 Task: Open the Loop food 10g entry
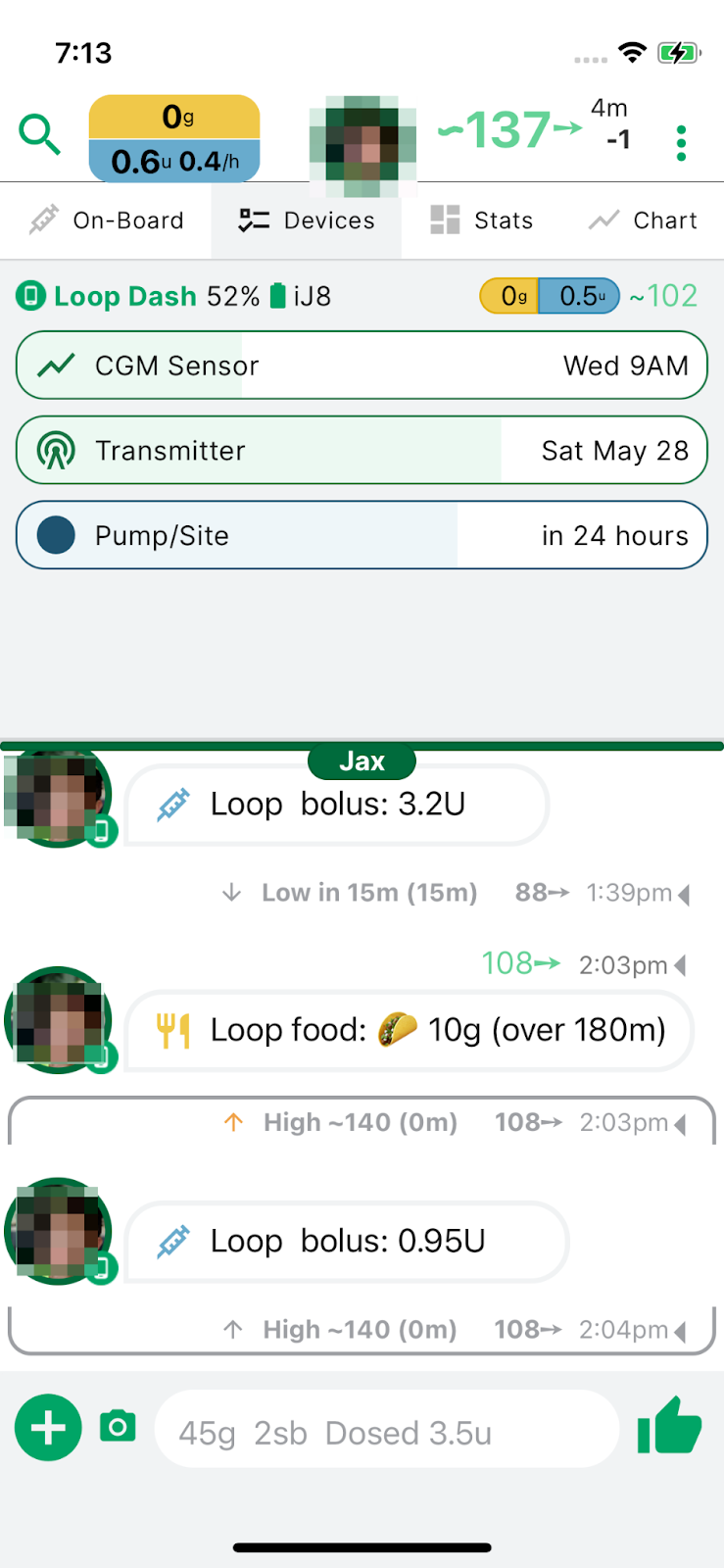click(x=410, y=1030)
